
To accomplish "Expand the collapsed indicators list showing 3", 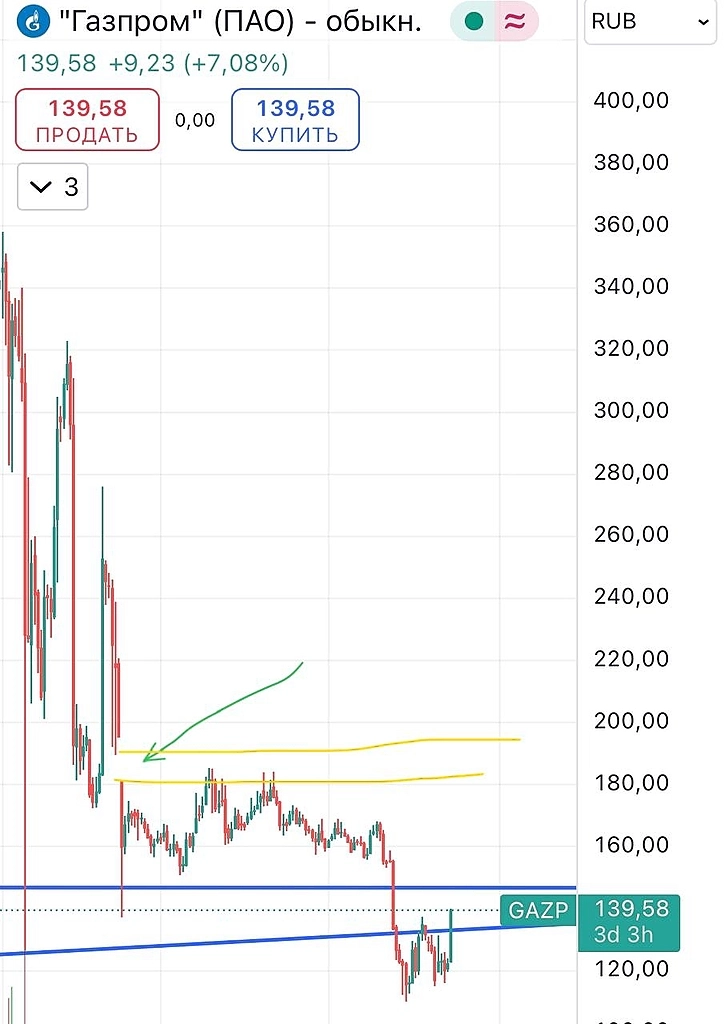I will [x=53, y=187].
